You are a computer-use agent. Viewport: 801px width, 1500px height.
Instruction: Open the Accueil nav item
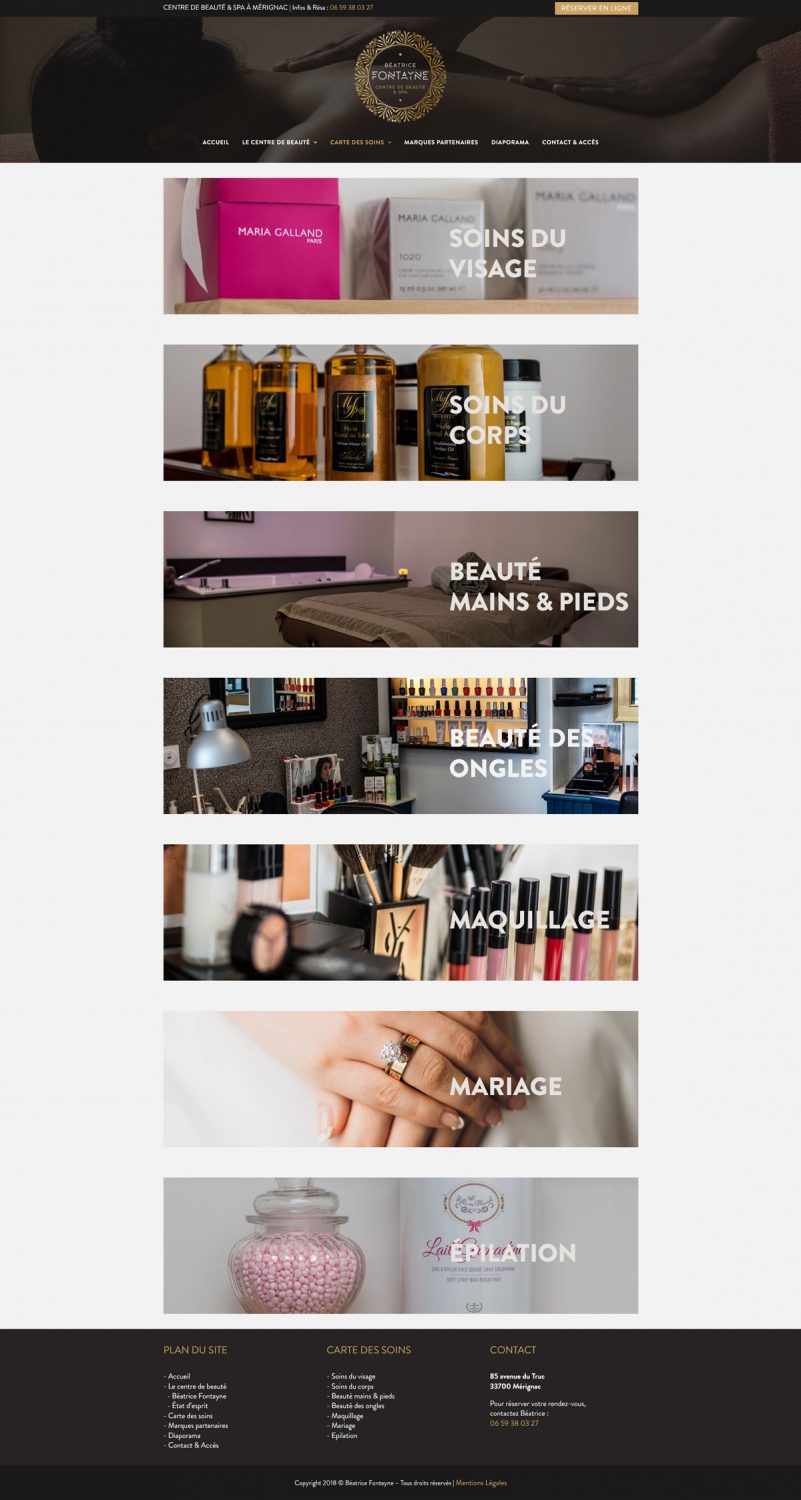(x=215, y=142)
